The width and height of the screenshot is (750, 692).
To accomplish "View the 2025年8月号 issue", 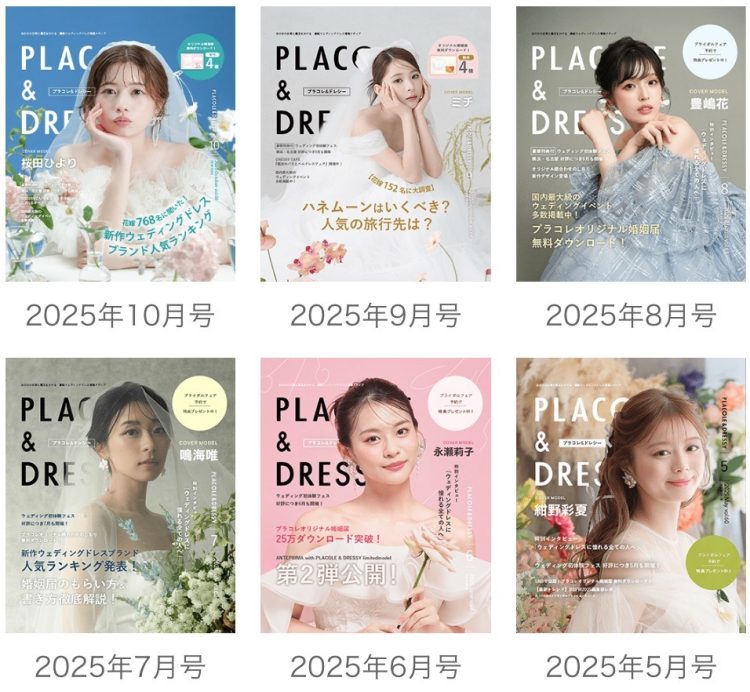I will point(631,144).
